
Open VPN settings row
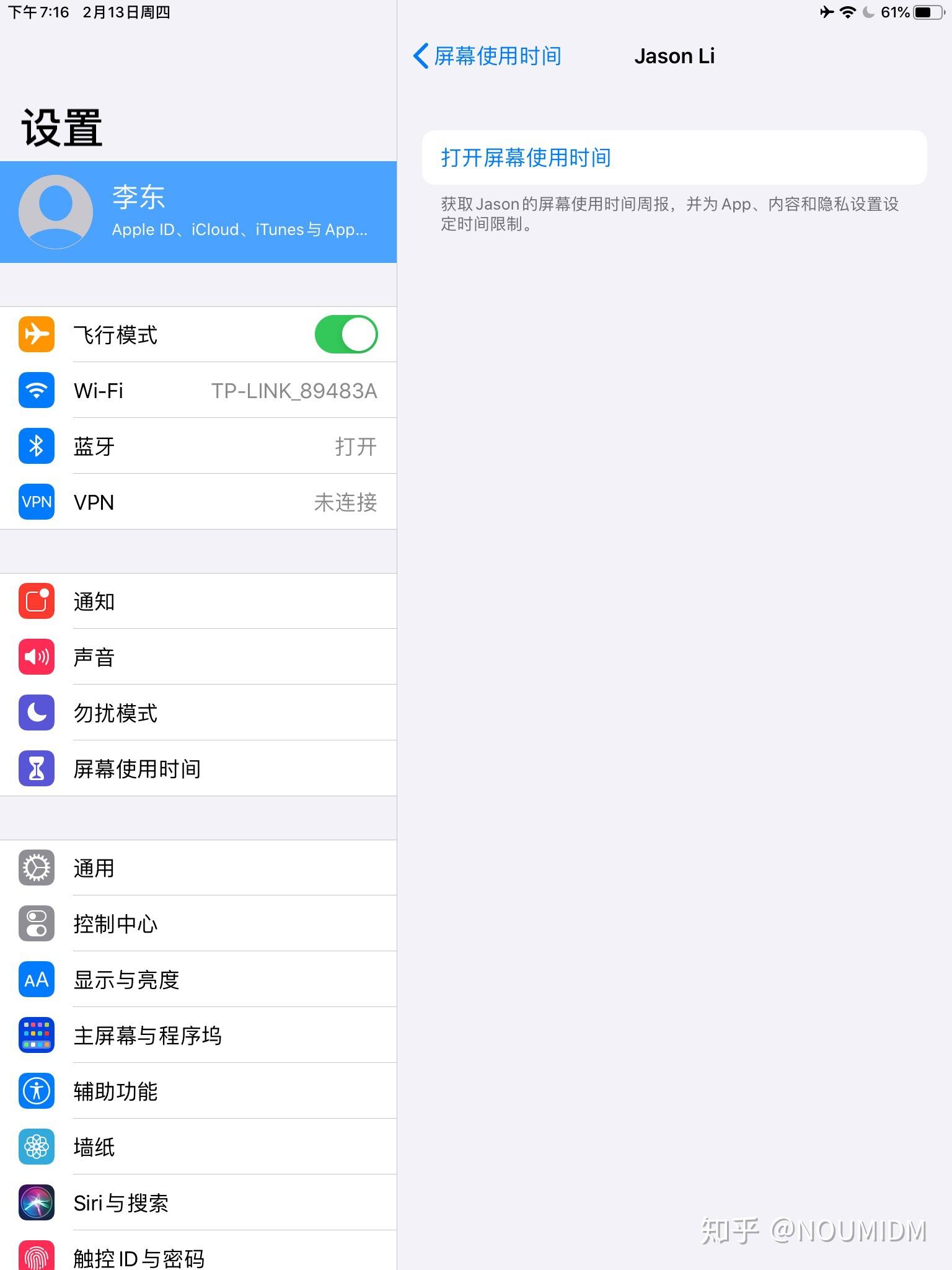[x=198, y=502]
